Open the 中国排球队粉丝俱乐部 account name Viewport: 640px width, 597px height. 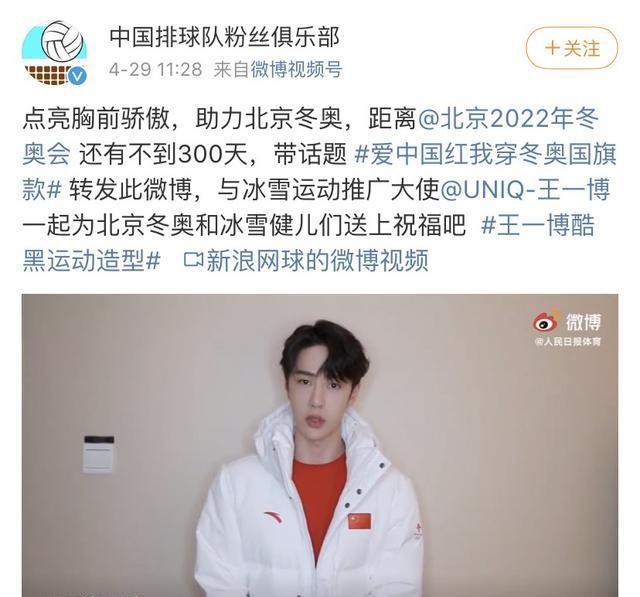point(224,37)
